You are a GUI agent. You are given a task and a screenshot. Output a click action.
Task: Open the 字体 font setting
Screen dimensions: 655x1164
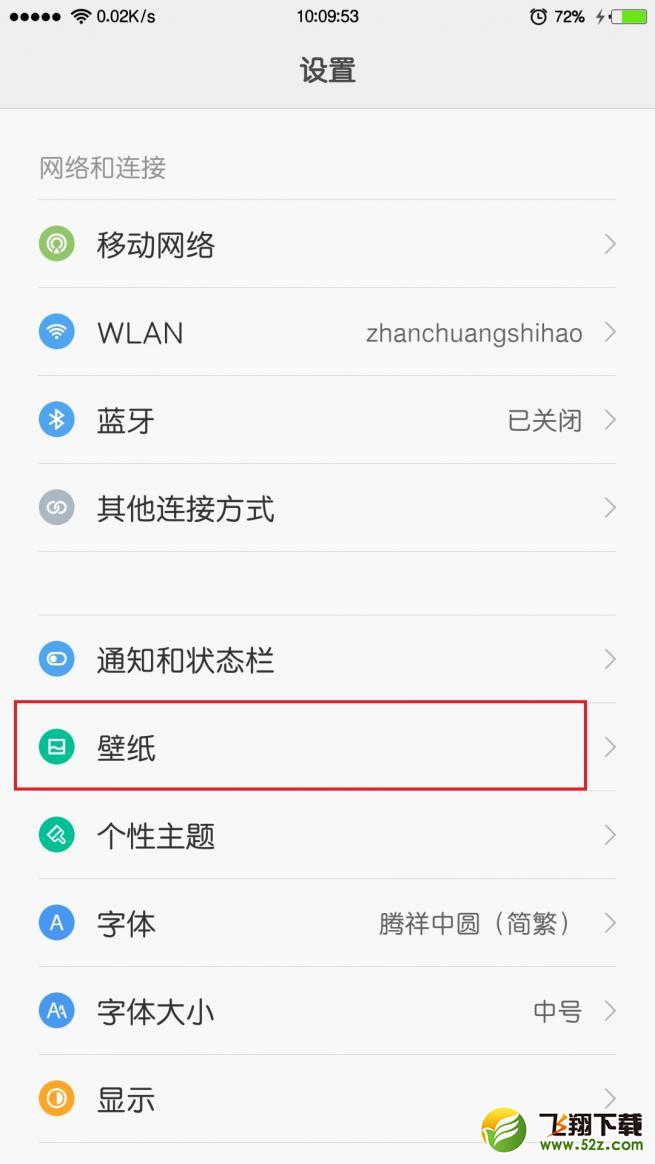tap(328, 923)
